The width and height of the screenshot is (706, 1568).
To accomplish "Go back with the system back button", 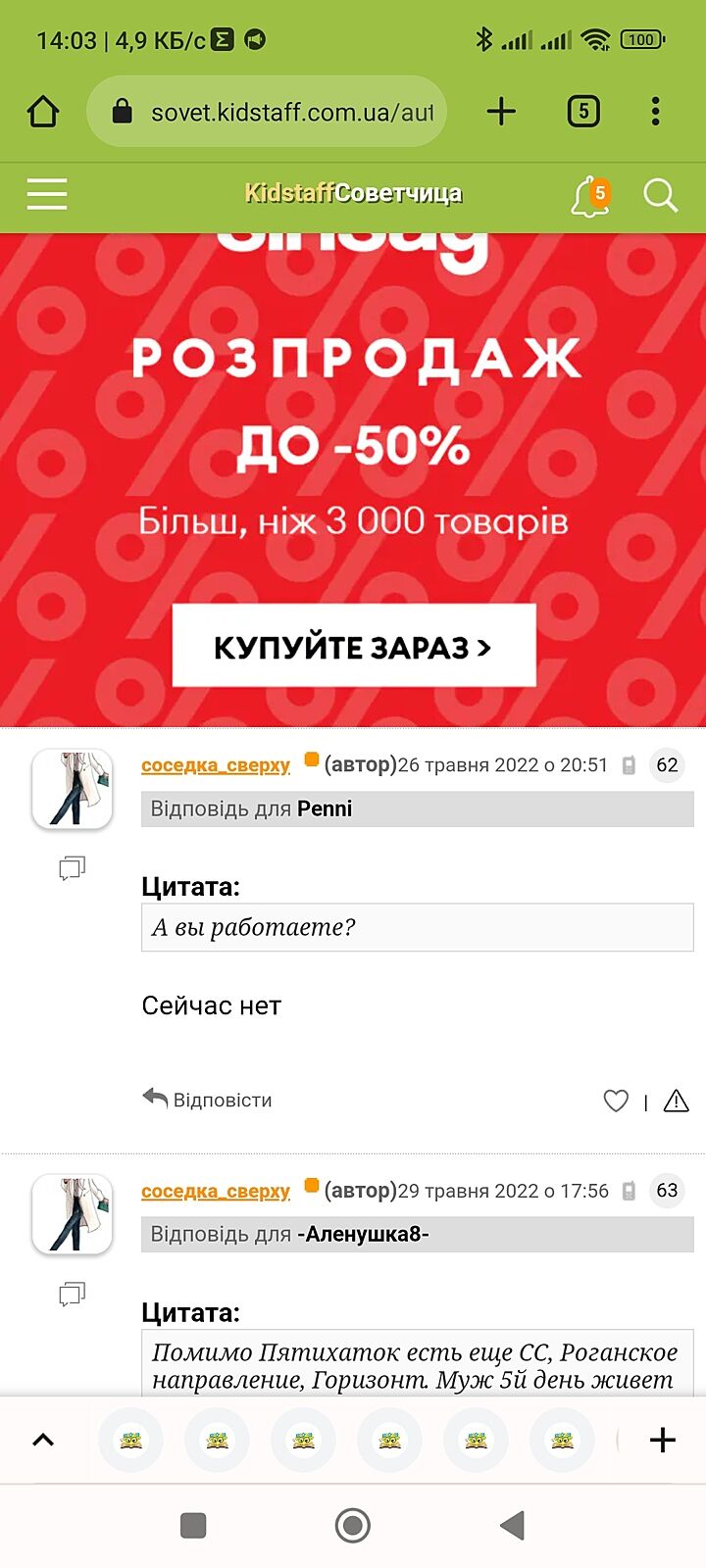I will point(512,1525).
